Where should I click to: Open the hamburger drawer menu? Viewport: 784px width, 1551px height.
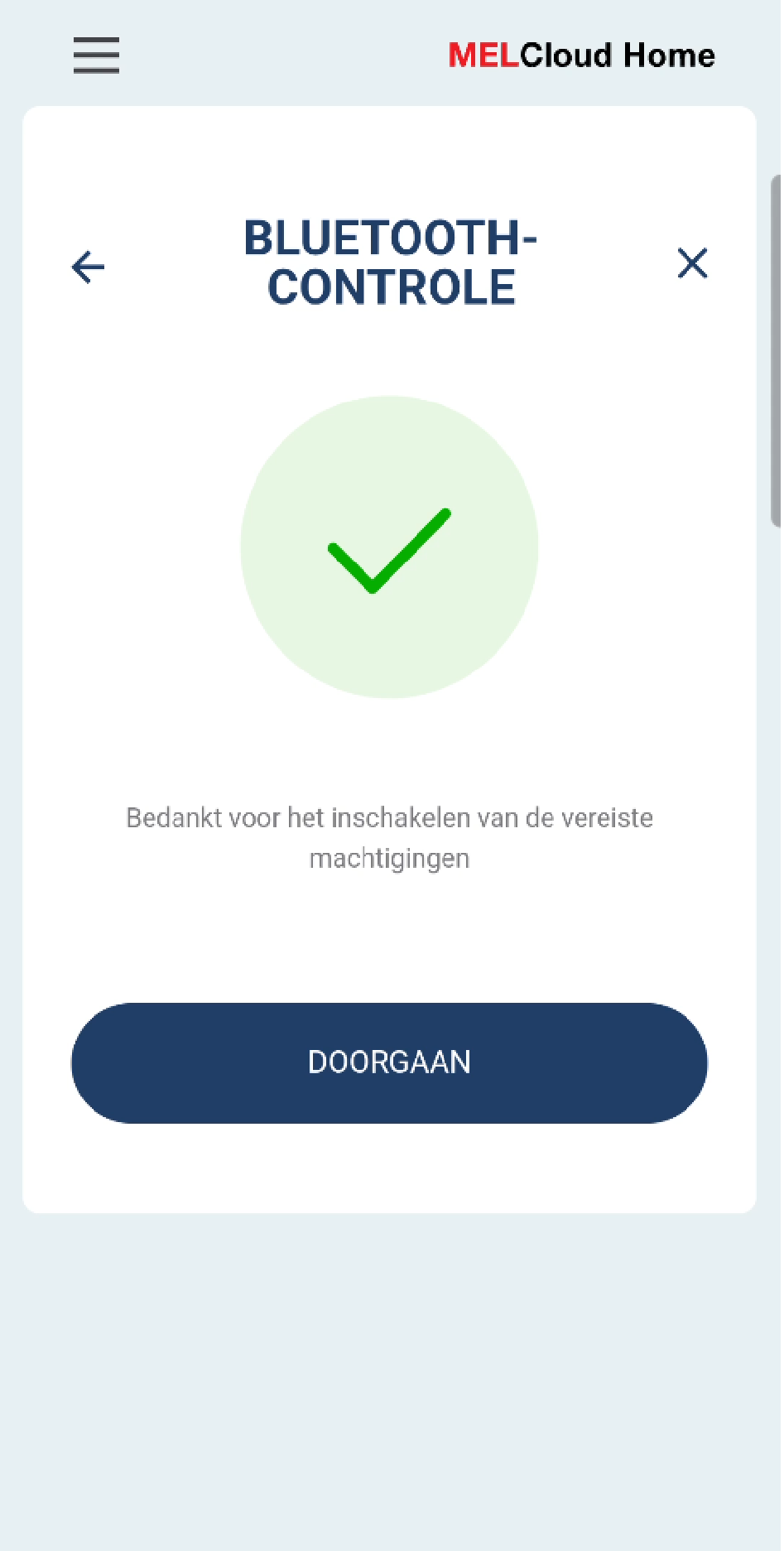click(x=96, y=55)
